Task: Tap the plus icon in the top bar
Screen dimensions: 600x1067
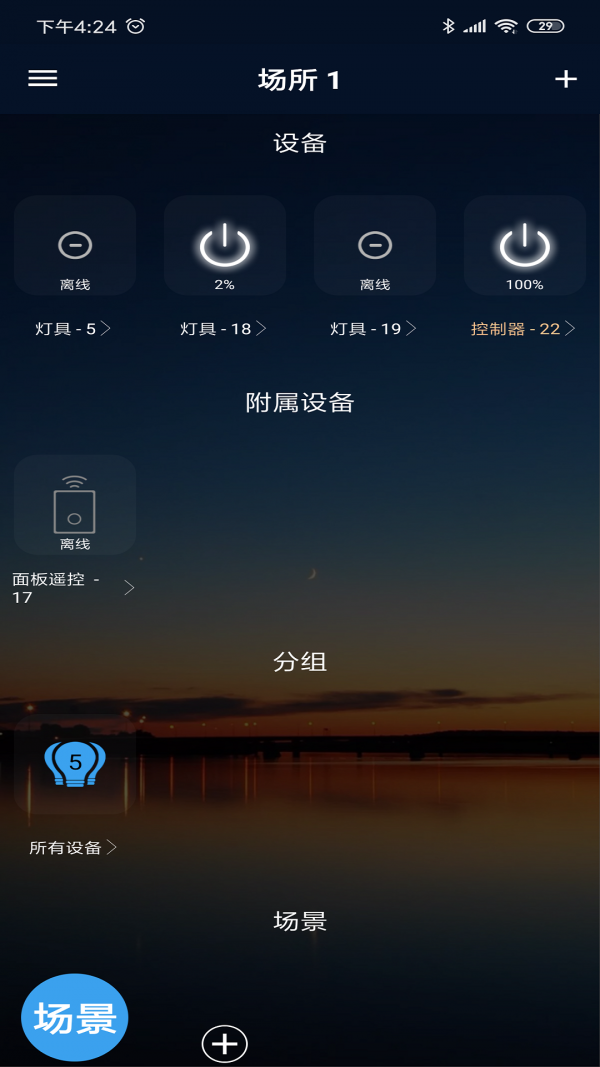Action: click(565, 80)
